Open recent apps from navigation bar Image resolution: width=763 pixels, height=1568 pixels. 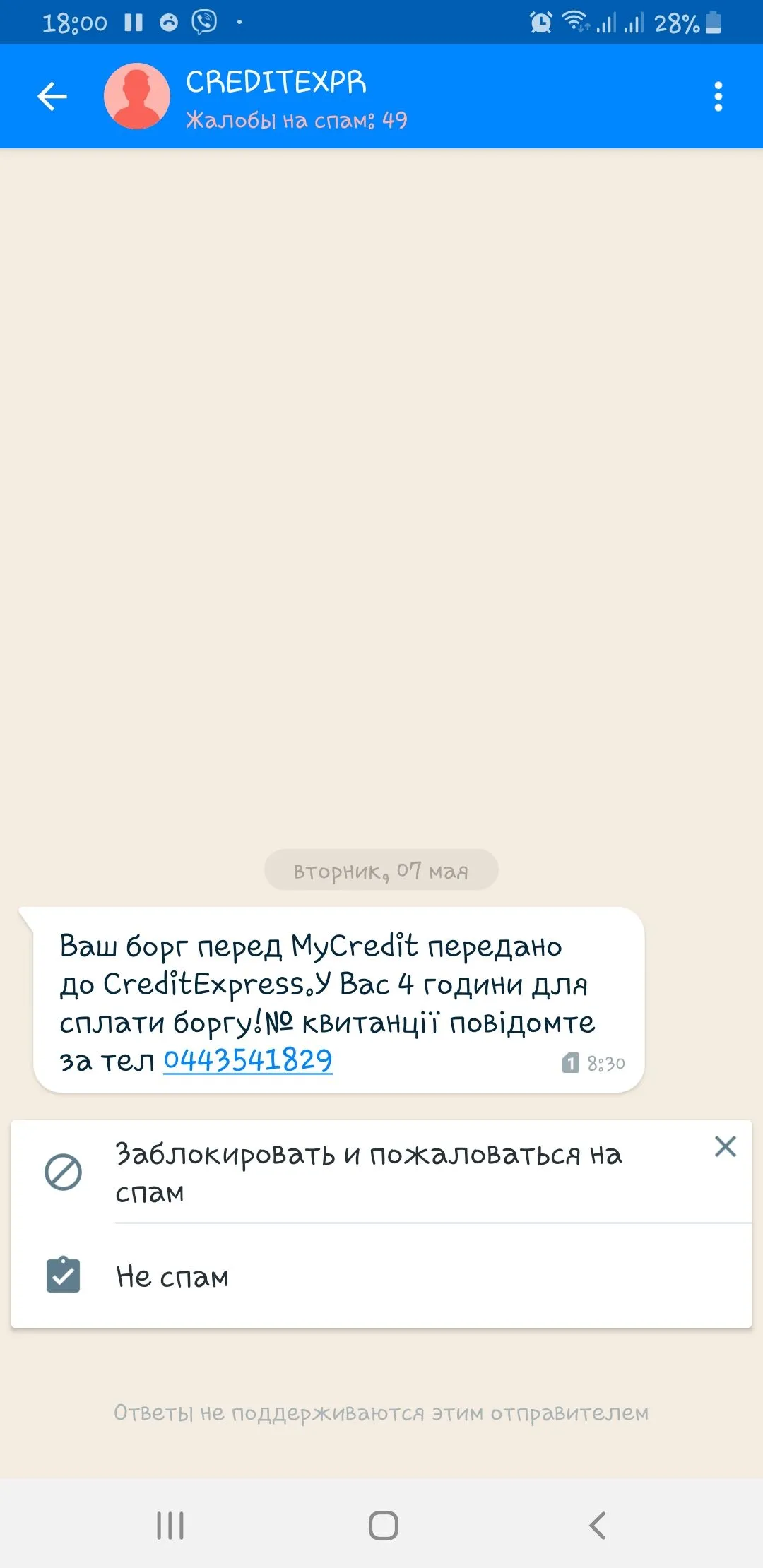coord(170,1526)
